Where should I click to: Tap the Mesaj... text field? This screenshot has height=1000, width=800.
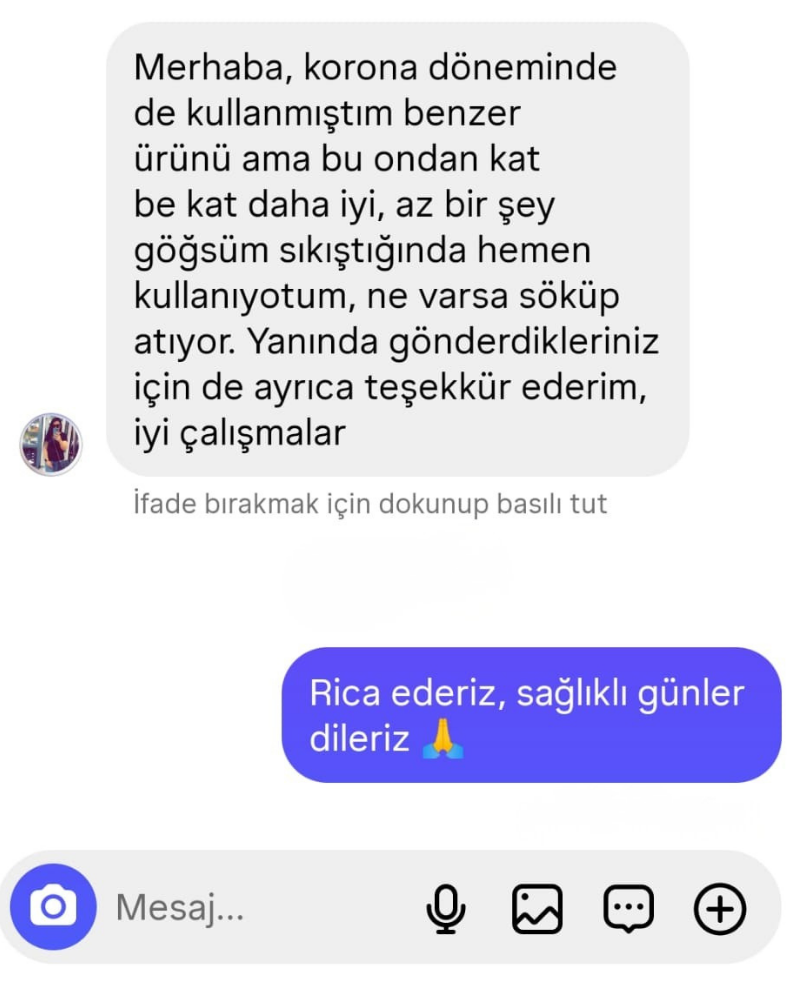click(x=250, y=908)
